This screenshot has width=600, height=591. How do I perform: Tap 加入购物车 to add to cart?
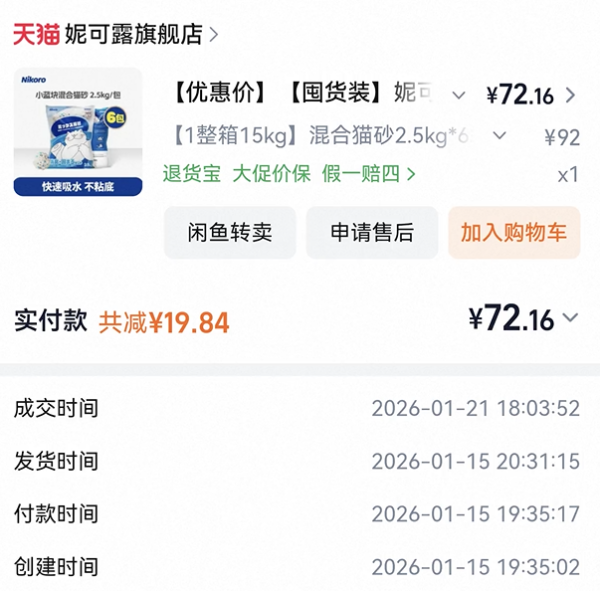point(513,233)
